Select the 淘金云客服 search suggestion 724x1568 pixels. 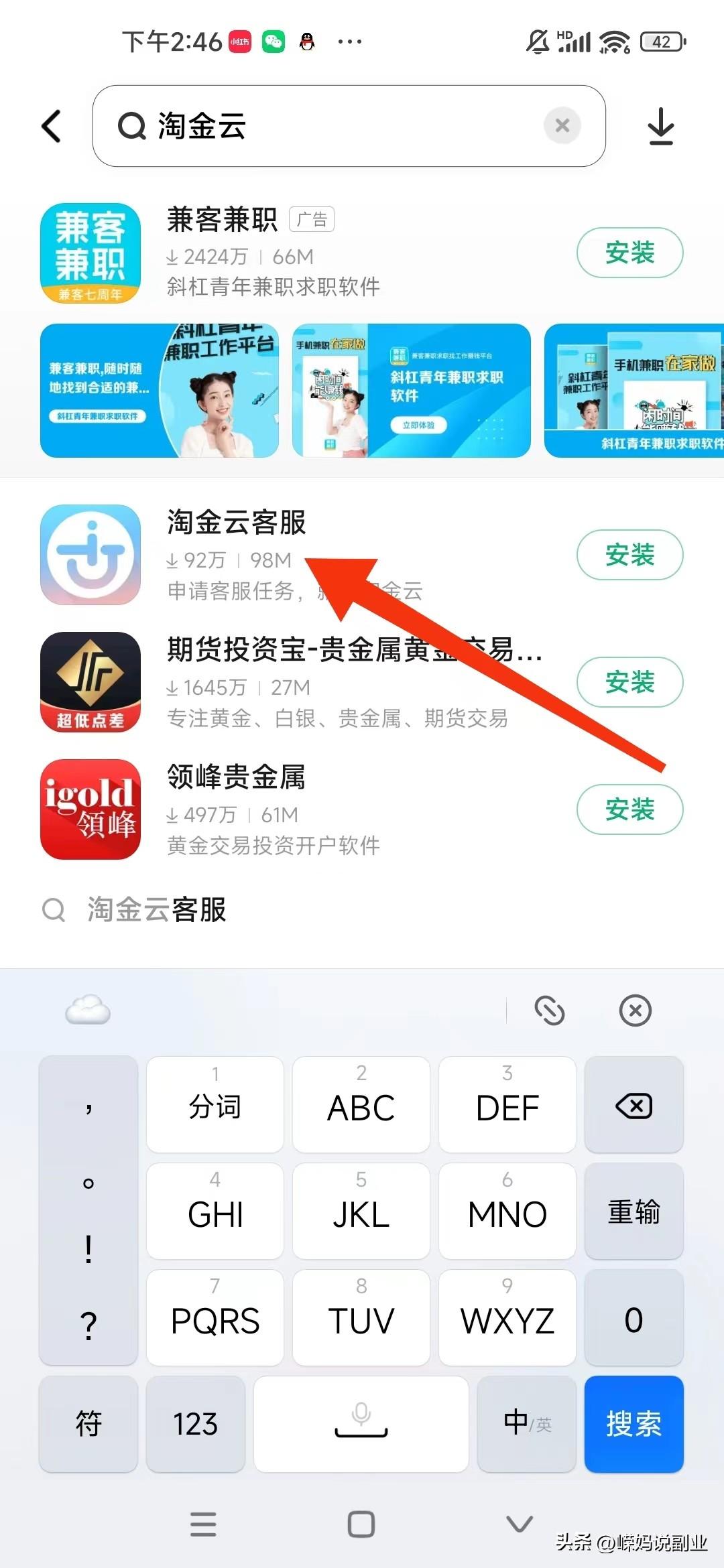coord(157,910)
